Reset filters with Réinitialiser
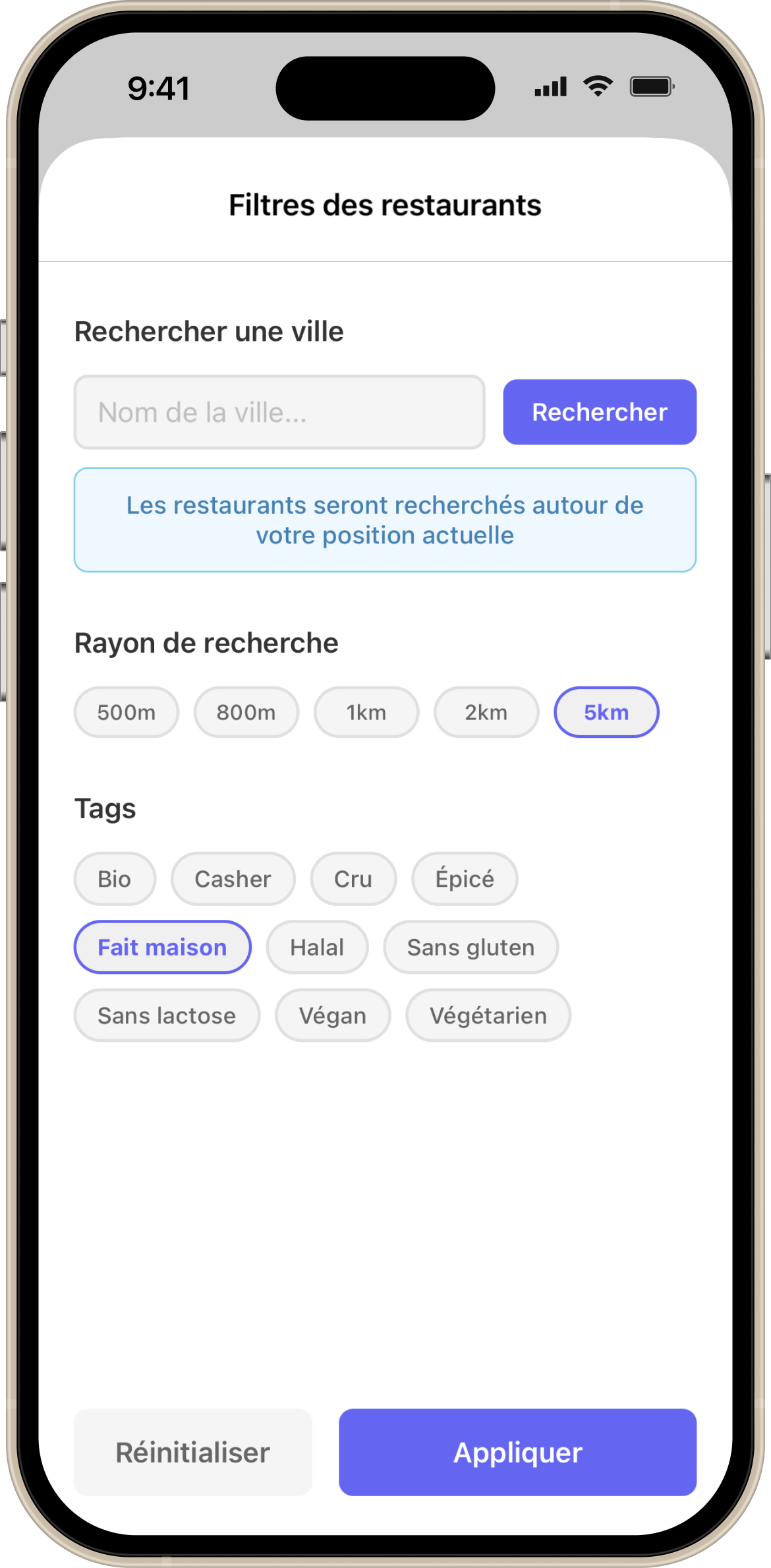Screen dimensions: 771x1568 click(192, 1452)
